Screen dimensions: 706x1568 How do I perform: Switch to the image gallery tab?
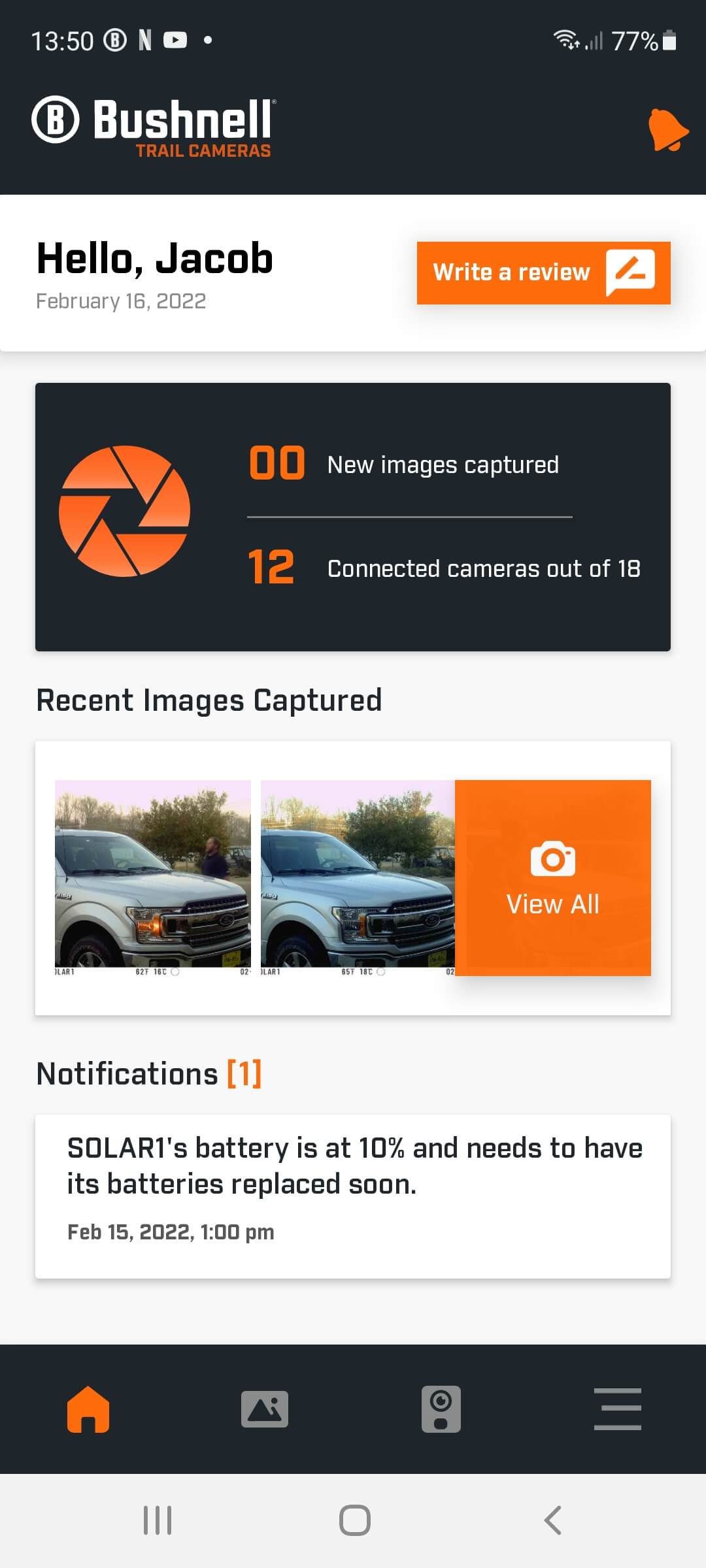(265, 1409)
